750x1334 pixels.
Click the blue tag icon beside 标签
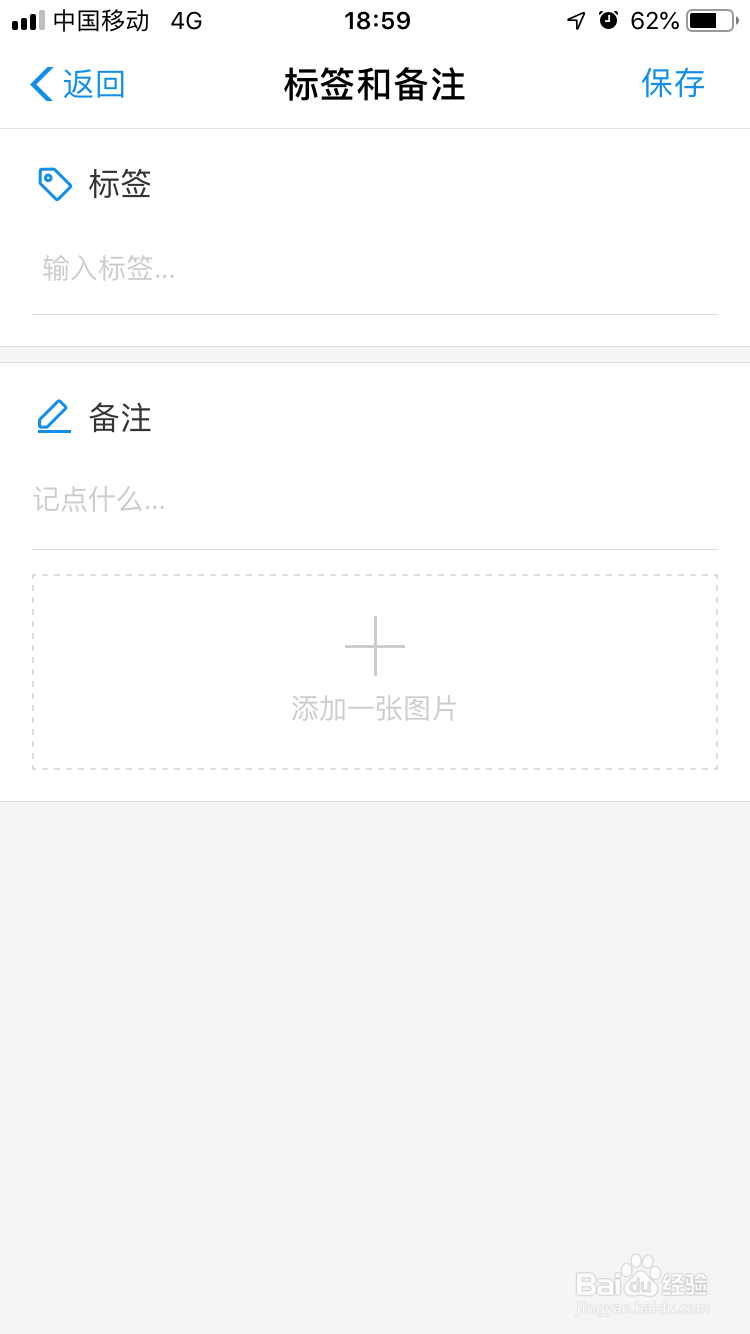tap(55, 184)
